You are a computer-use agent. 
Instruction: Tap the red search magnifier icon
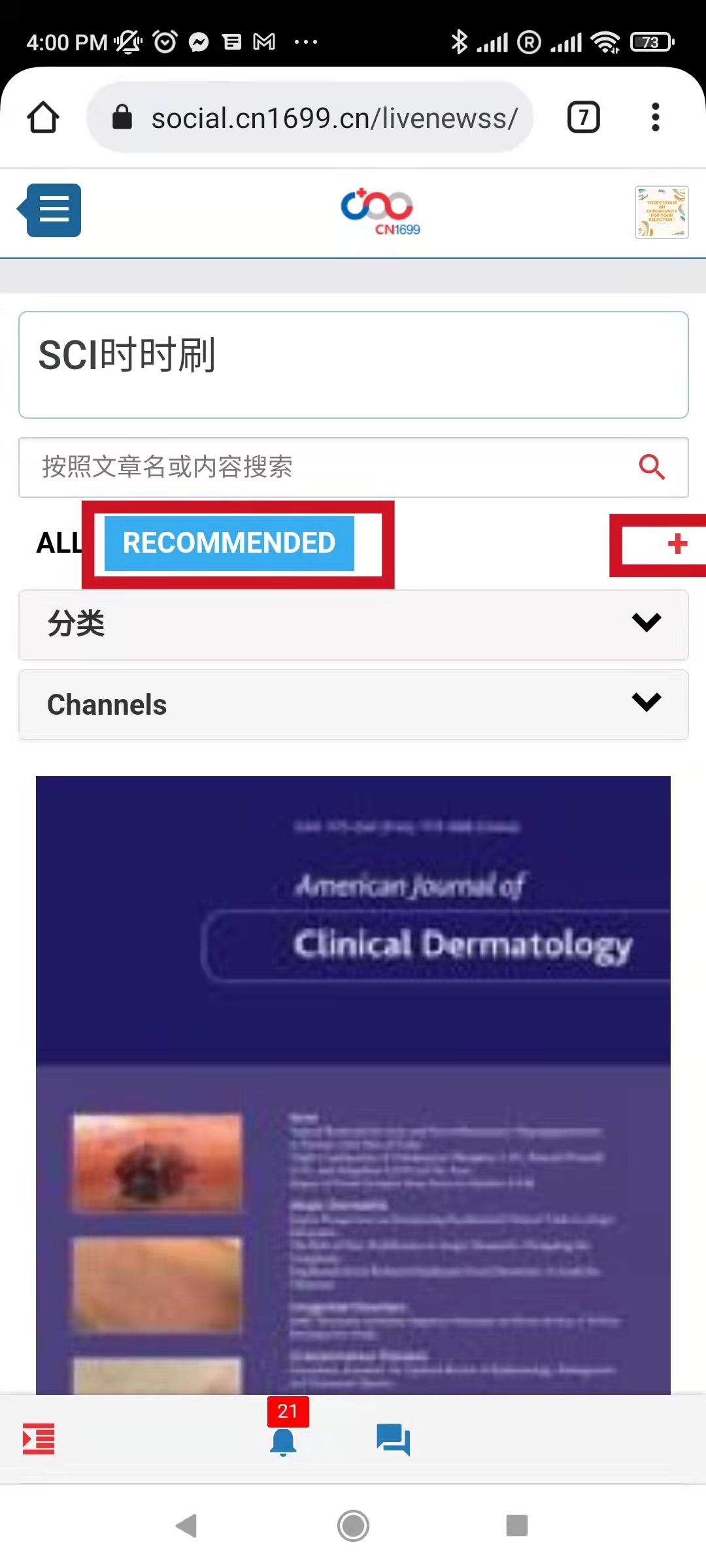(651, 467)
